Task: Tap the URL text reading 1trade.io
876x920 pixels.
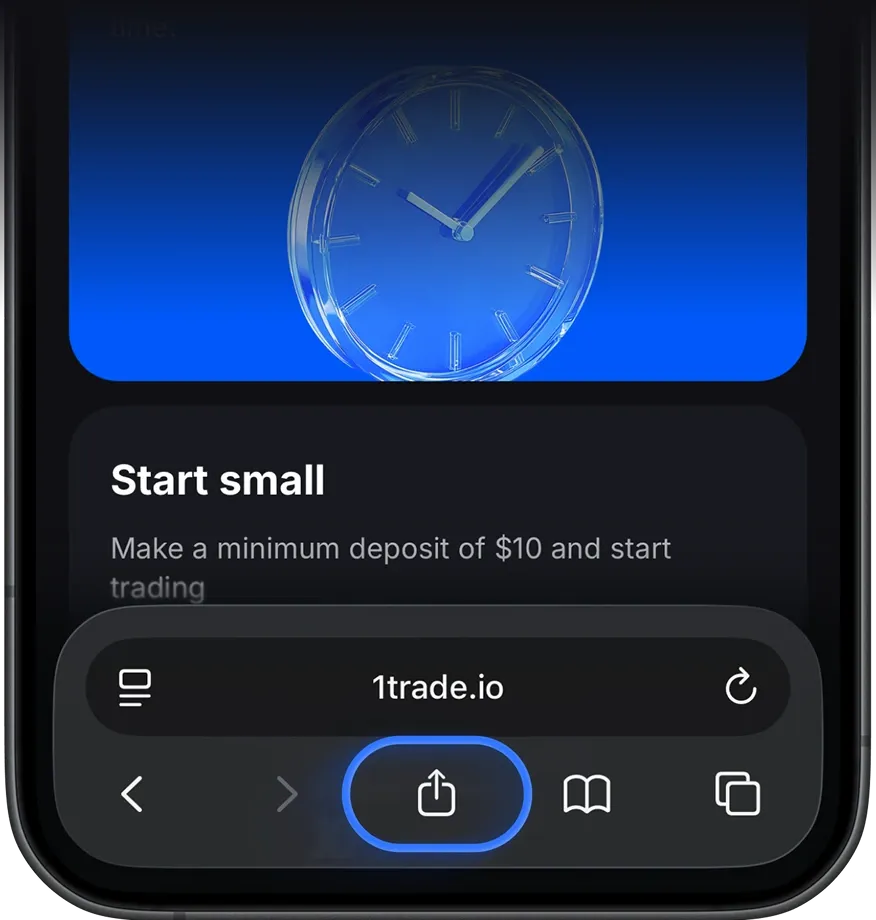Action: point(437,686)
